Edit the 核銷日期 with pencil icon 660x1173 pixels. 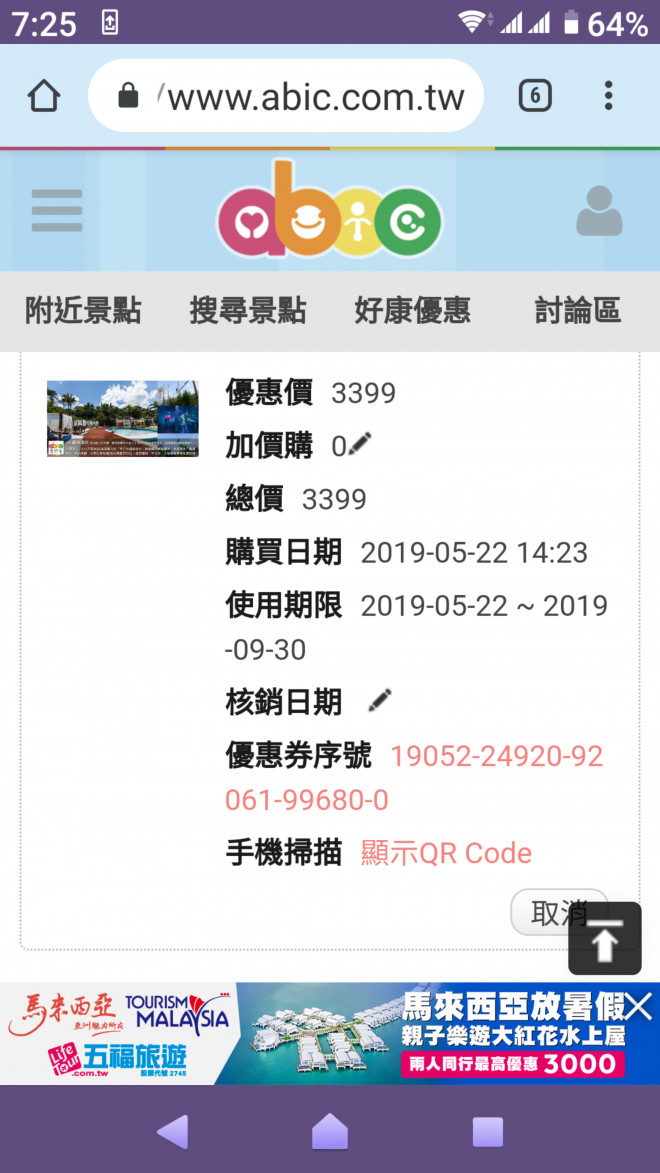click(x=379, y=700)
